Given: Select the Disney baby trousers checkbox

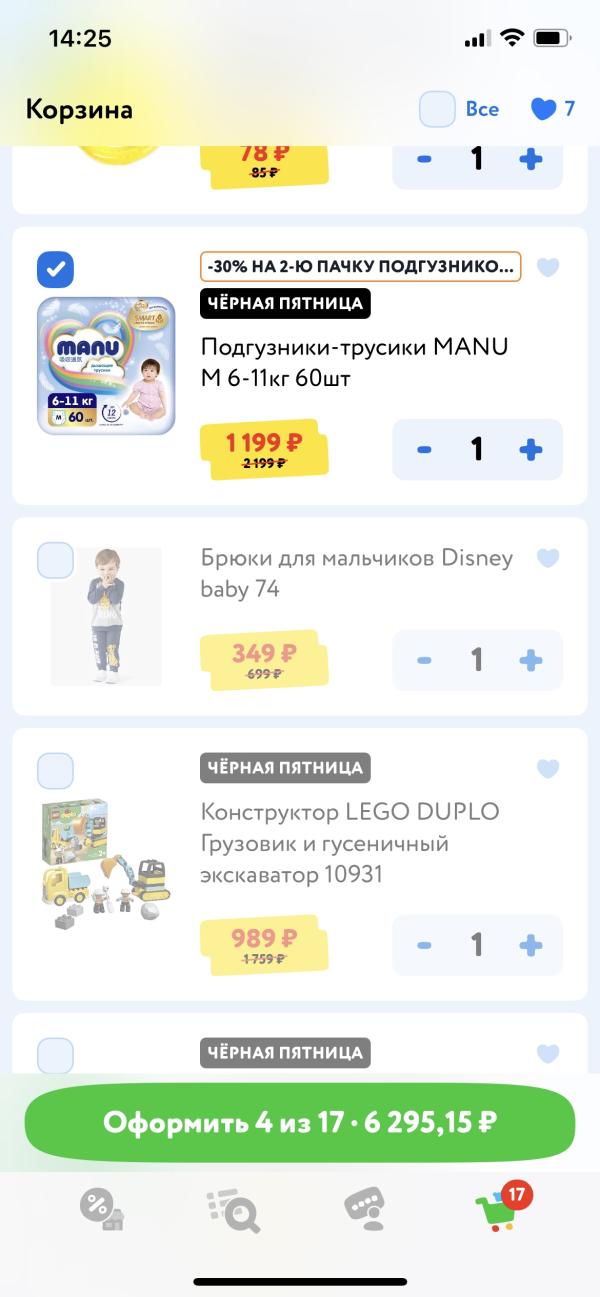Looking at the screenshot, I should coord(55,560).
